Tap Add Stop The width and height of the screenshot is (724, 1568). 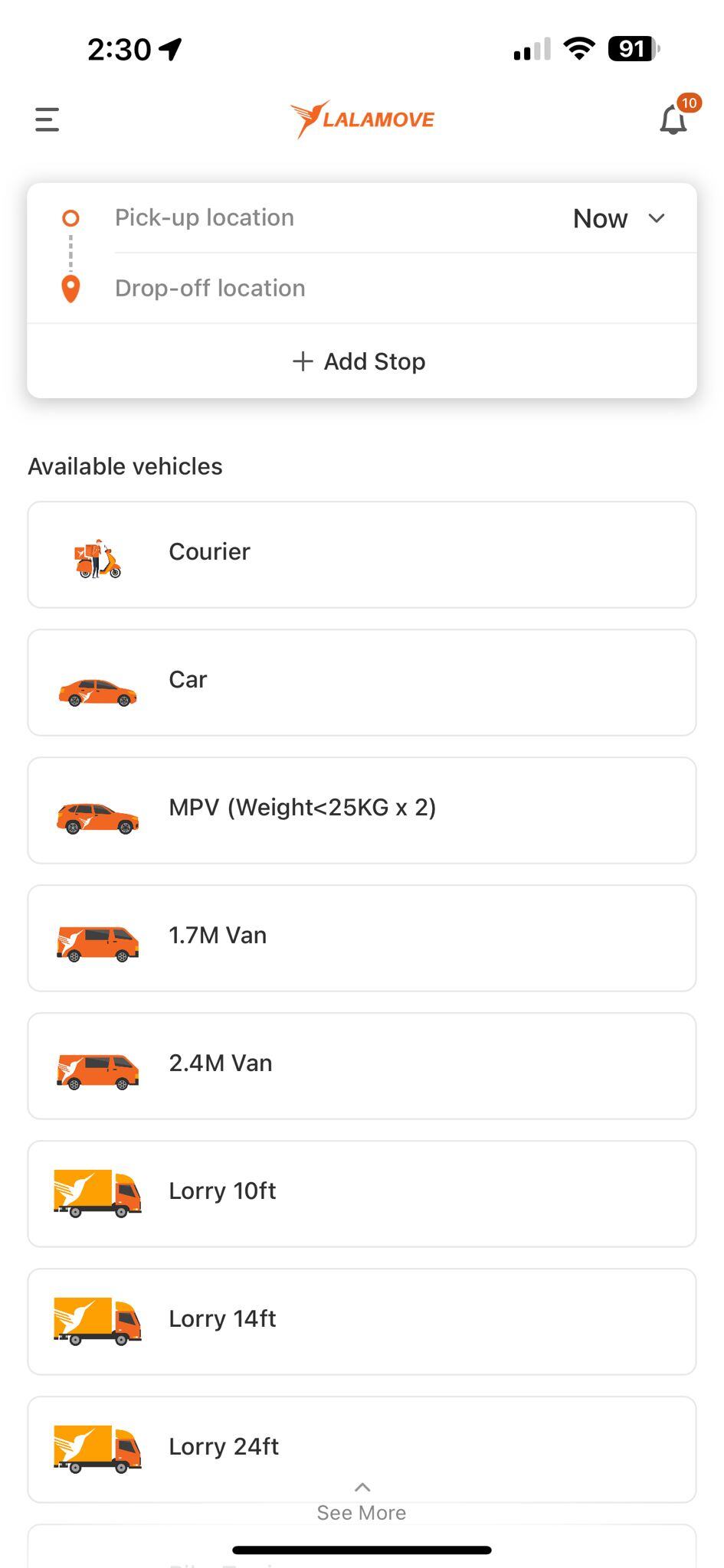[x=361, y=361]
